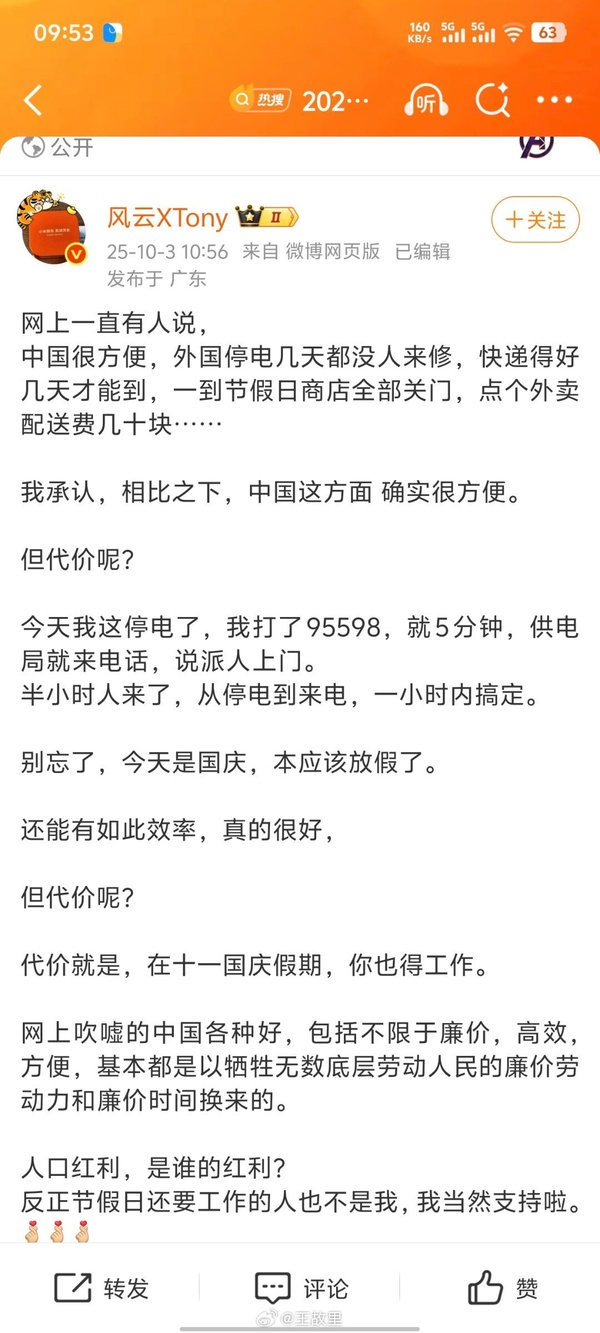600x1333 pixels.
Task: Open the three-dot overflow menu
Action: [554, 101]
